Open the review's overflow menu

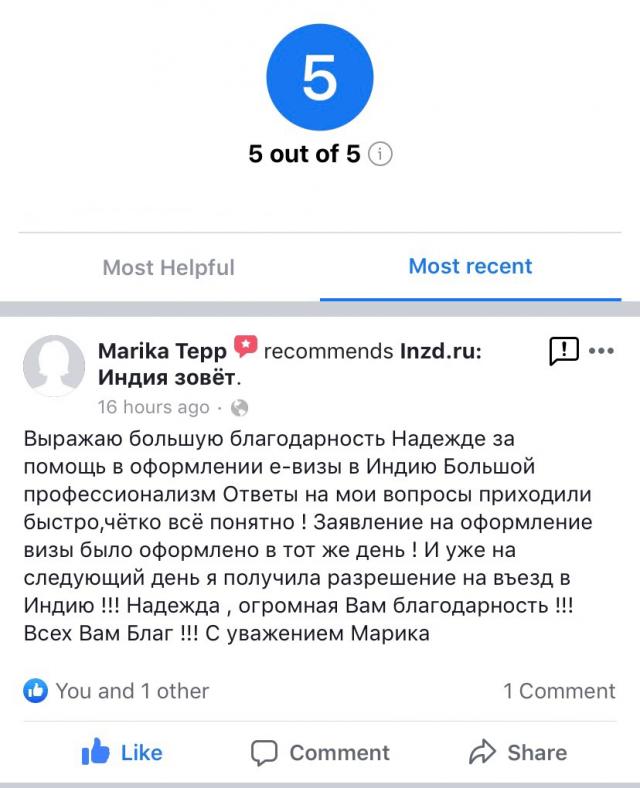(601, 351)
